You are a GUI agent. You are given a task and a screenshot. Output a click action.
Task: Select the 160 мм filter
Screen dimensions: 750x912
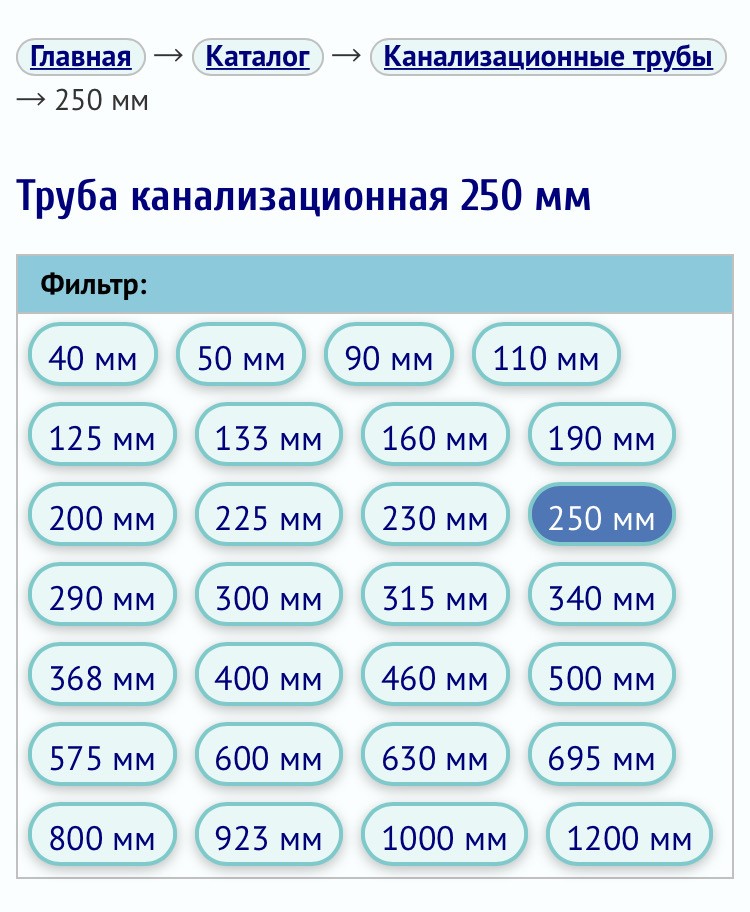point(435,434)
